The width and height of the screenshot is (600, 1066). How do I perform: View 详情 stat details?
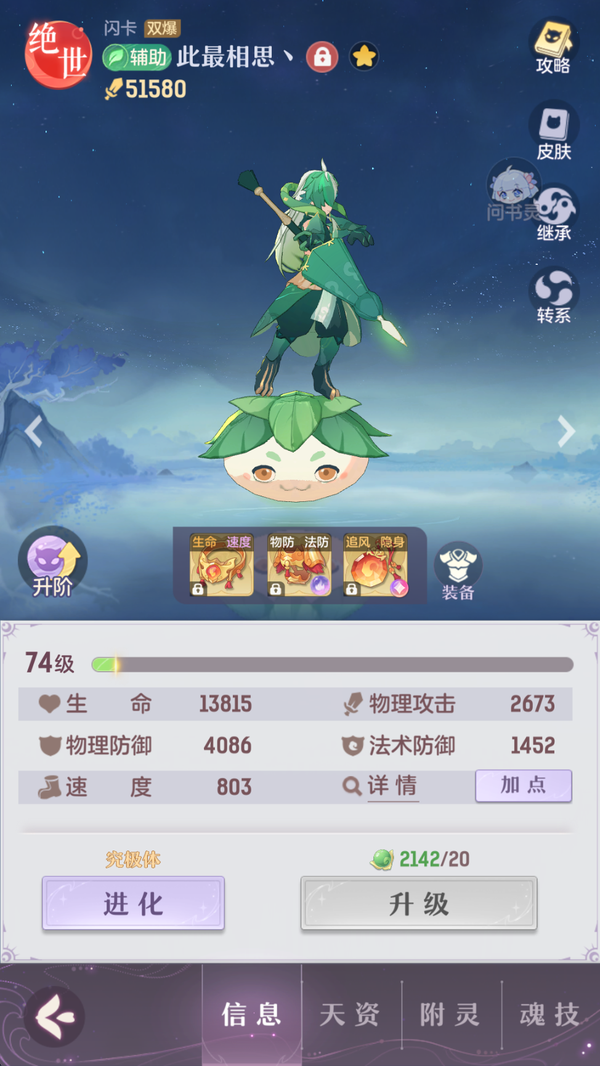point(380,786)
